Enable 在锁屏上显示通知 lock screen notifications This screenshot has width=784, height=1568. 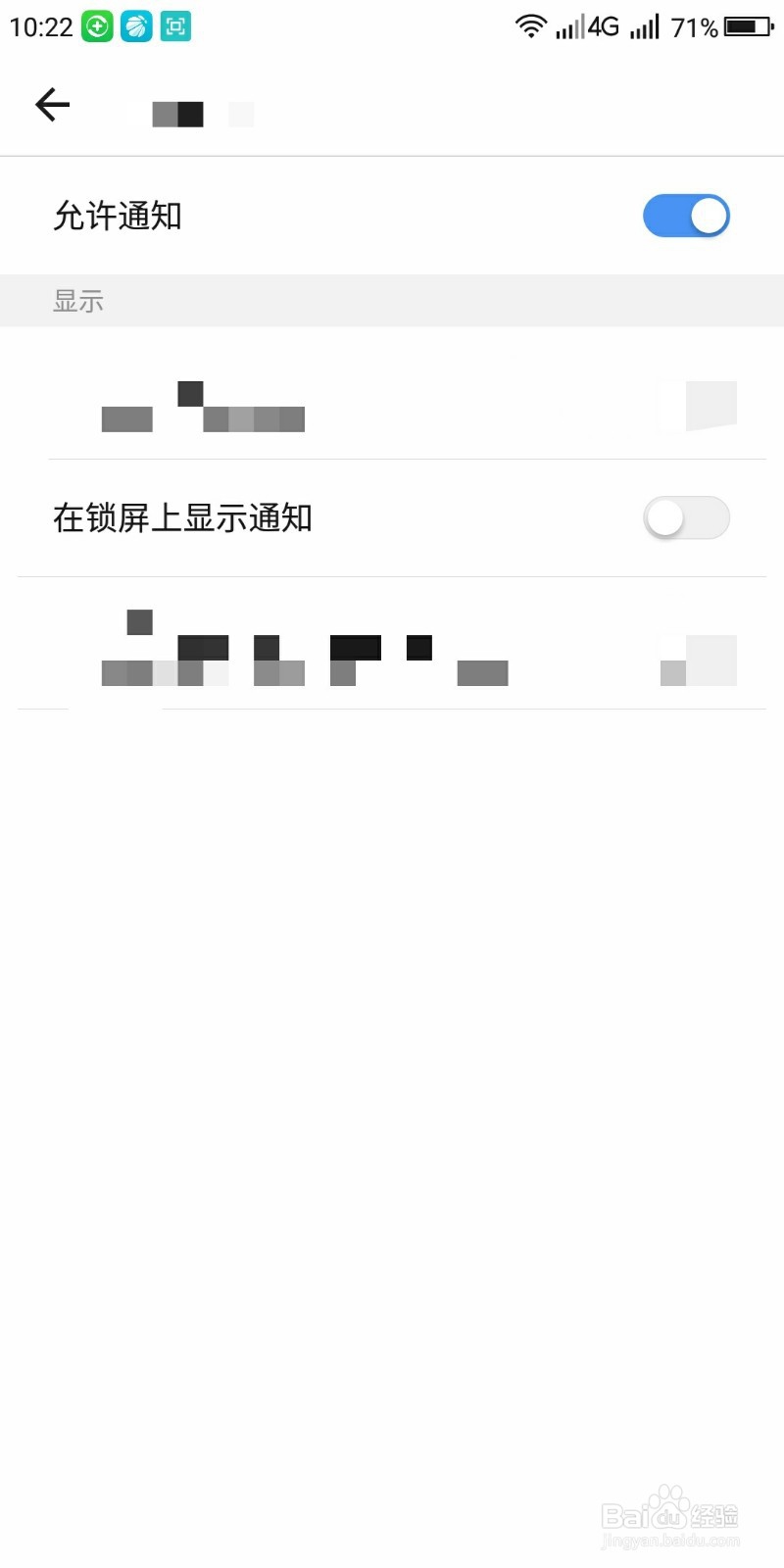click(686, 517)
